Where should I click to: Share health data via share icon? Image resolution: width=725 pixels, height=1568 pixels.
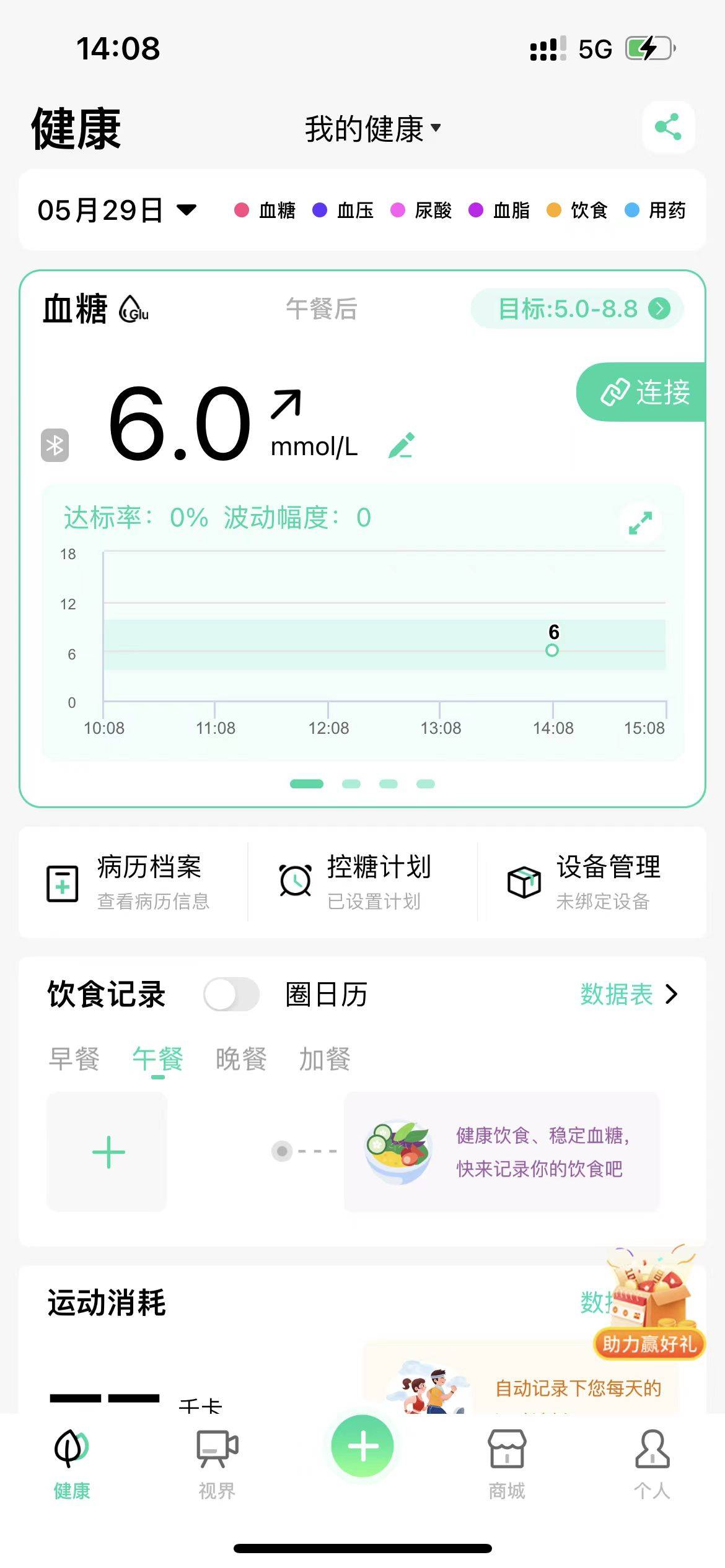pyautogui.click(x=668, y=127)
